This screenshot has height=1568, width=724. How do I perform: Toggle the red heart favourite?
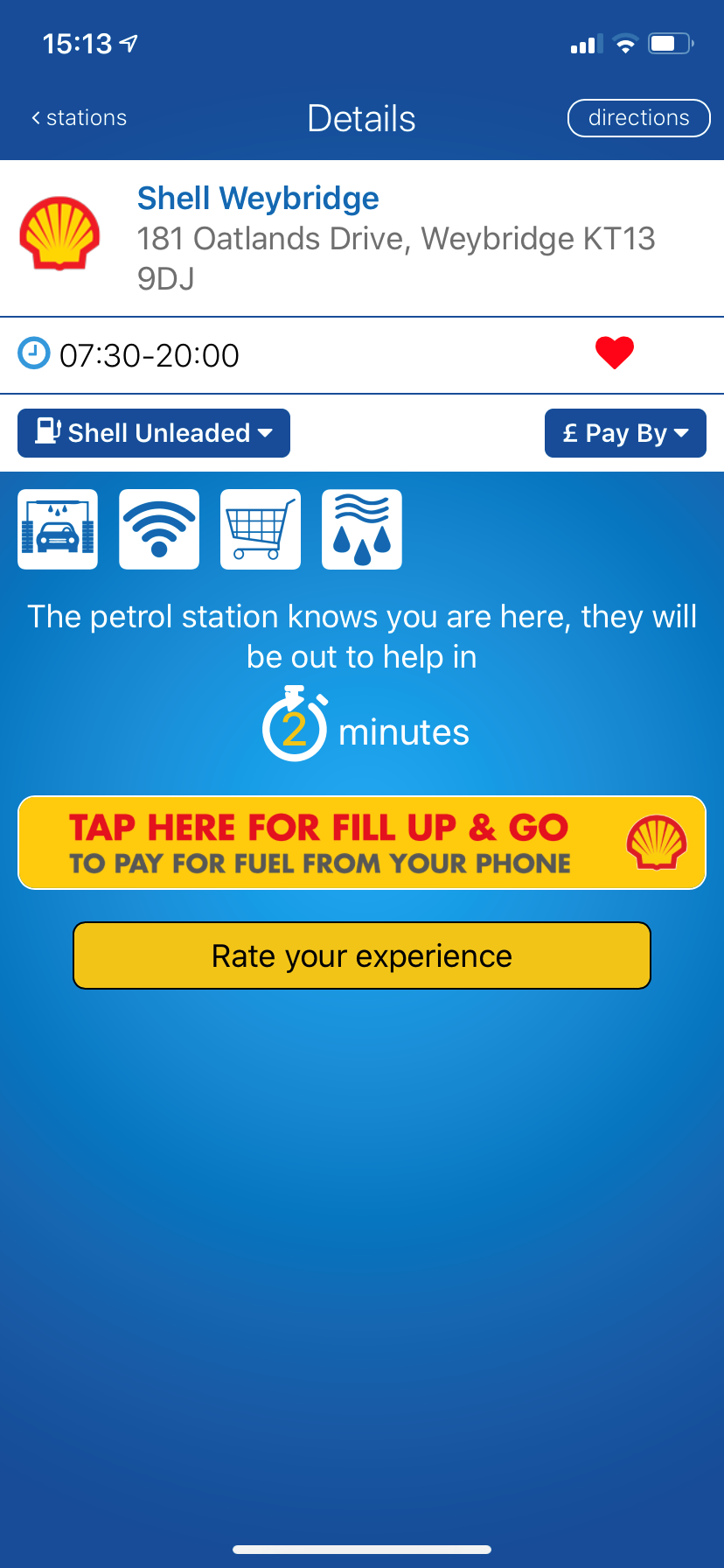[615, 353]
